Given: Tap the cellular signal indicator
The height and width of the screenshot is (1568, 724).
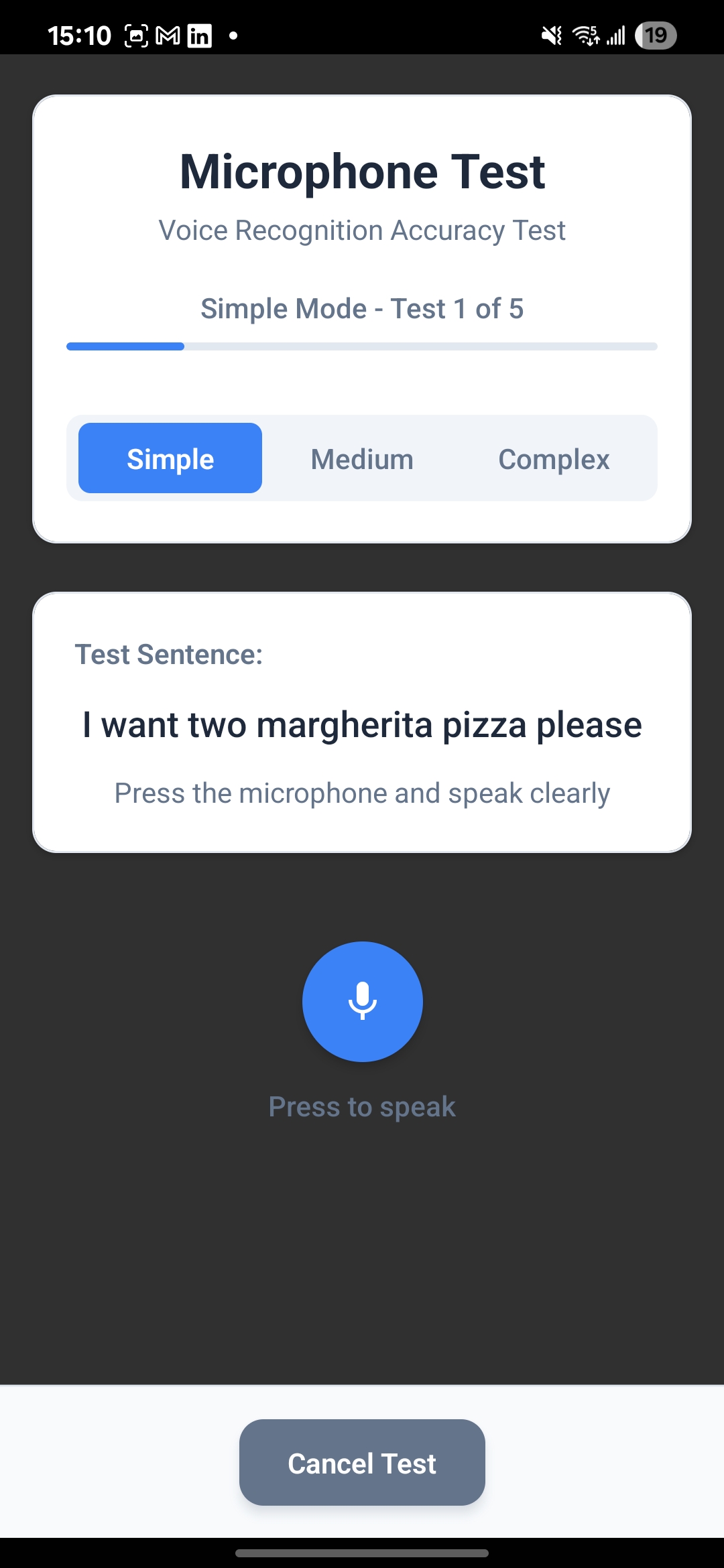Looking at the screenshot, I should pos(617,34).
